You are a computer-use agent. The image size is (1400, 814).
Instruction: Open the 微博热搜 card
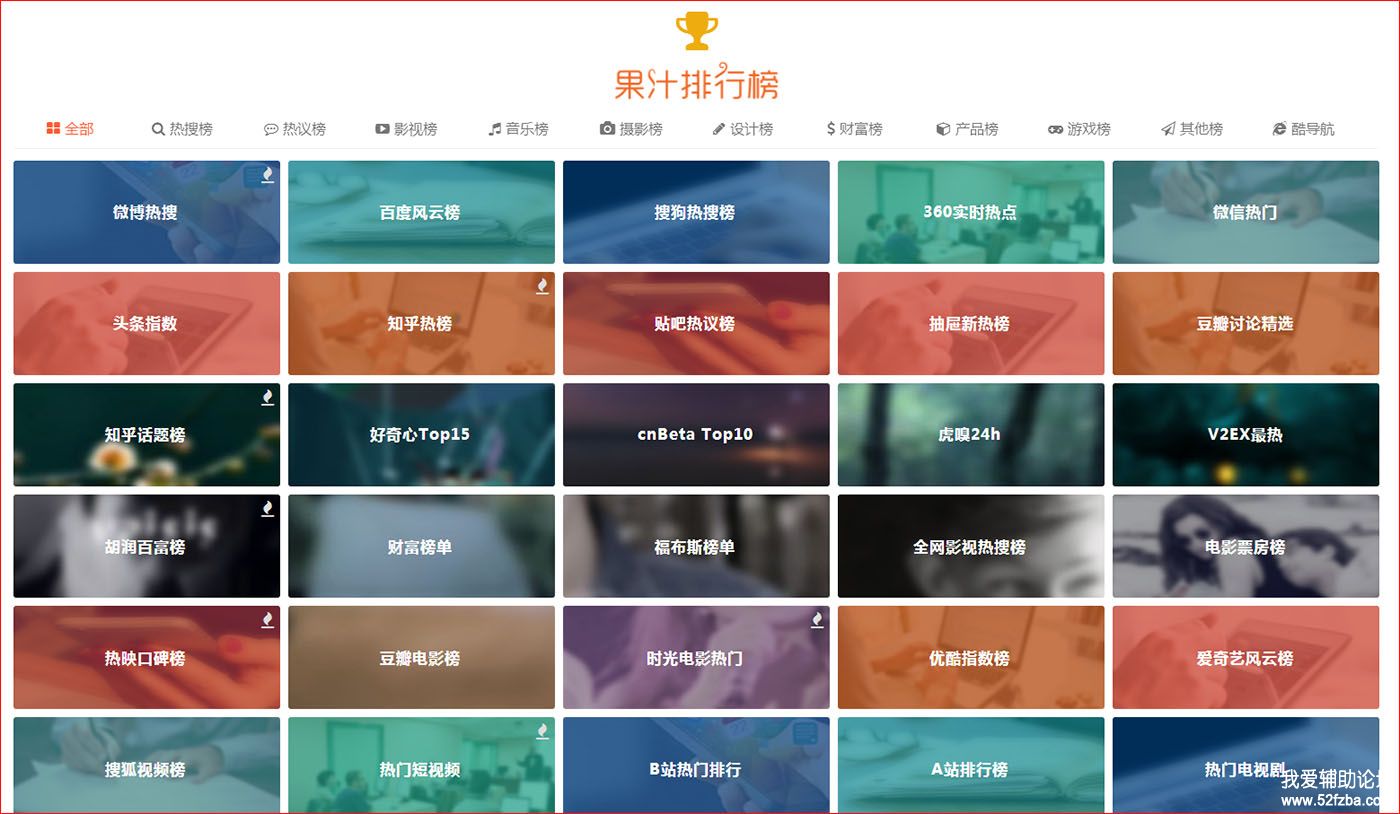146,212
